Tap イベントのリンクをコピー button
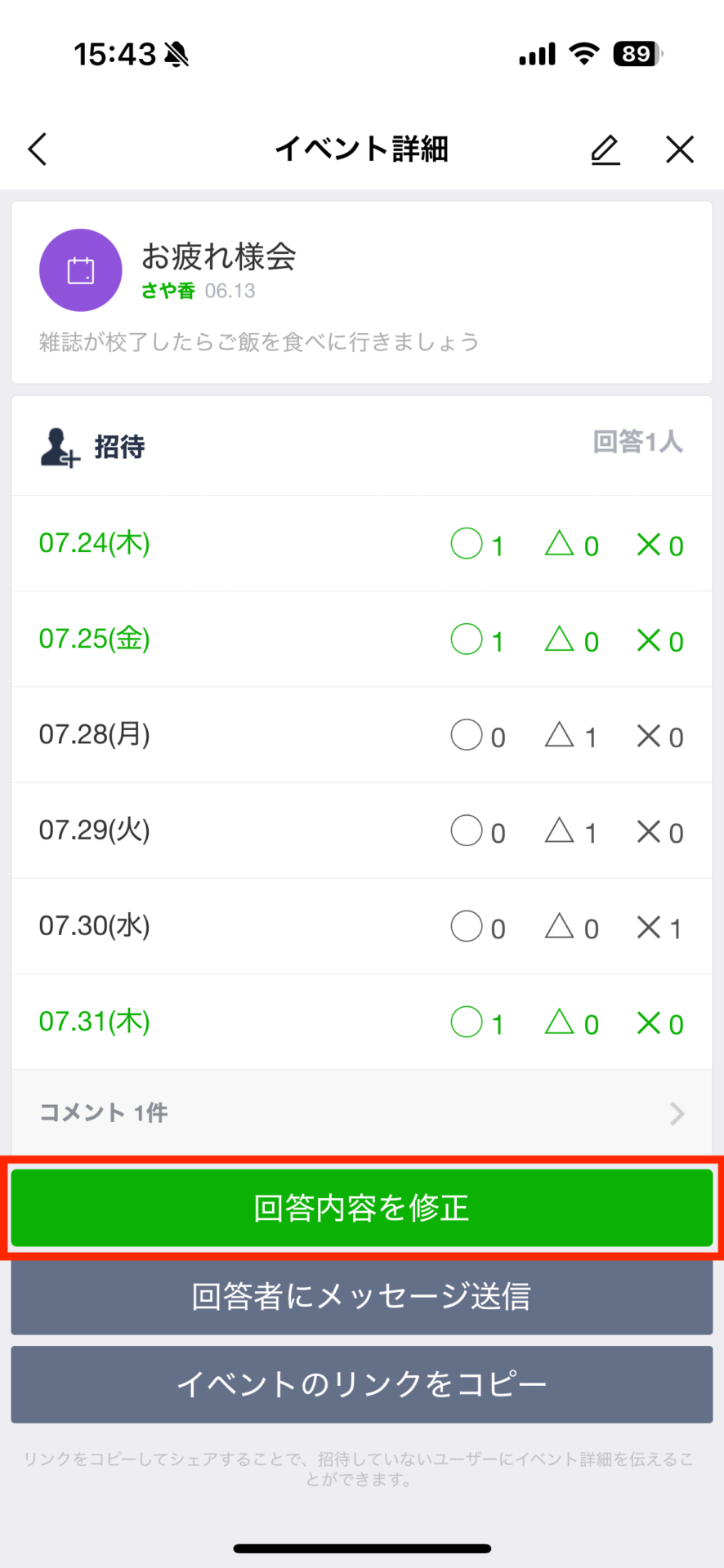This screenshot has height=1568, width=724. (x=362, y=1384)
